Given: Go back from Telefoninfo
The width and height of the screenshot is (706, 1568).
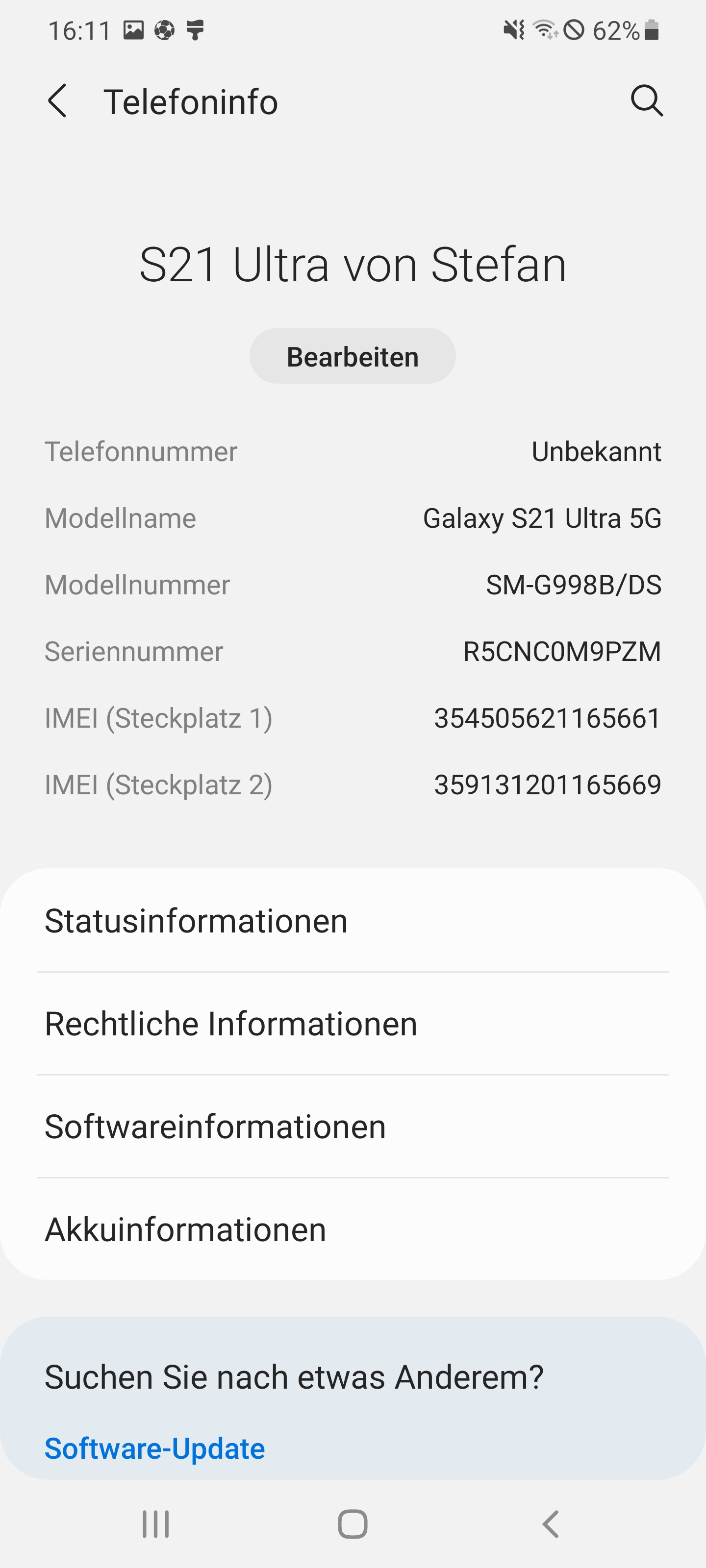Looking at the screenshot, I should (x=57, y=101).
